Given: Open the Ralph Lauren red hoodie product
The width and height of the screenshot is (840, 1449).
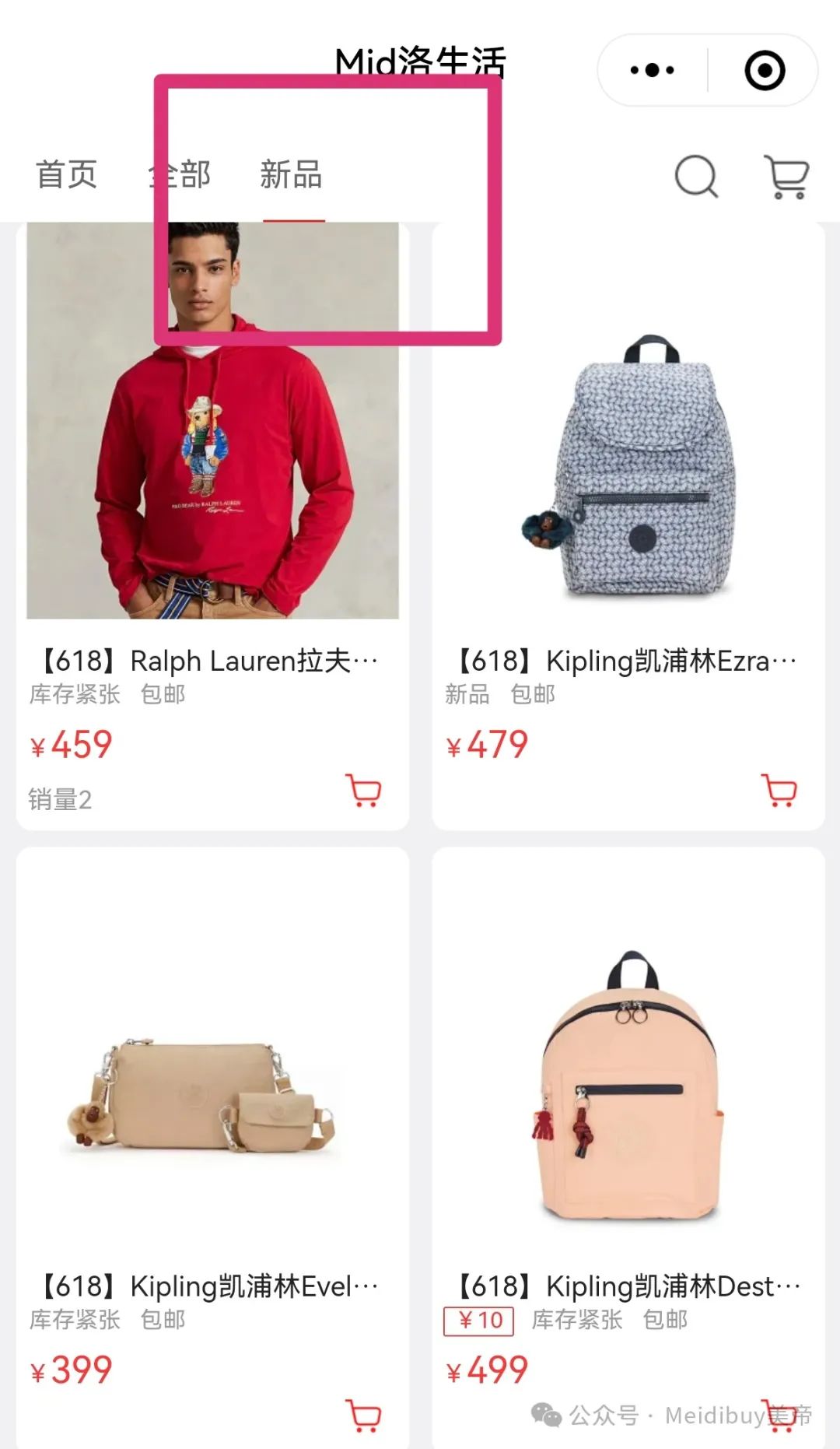Looking at the screenshot, I should [212, 420].
